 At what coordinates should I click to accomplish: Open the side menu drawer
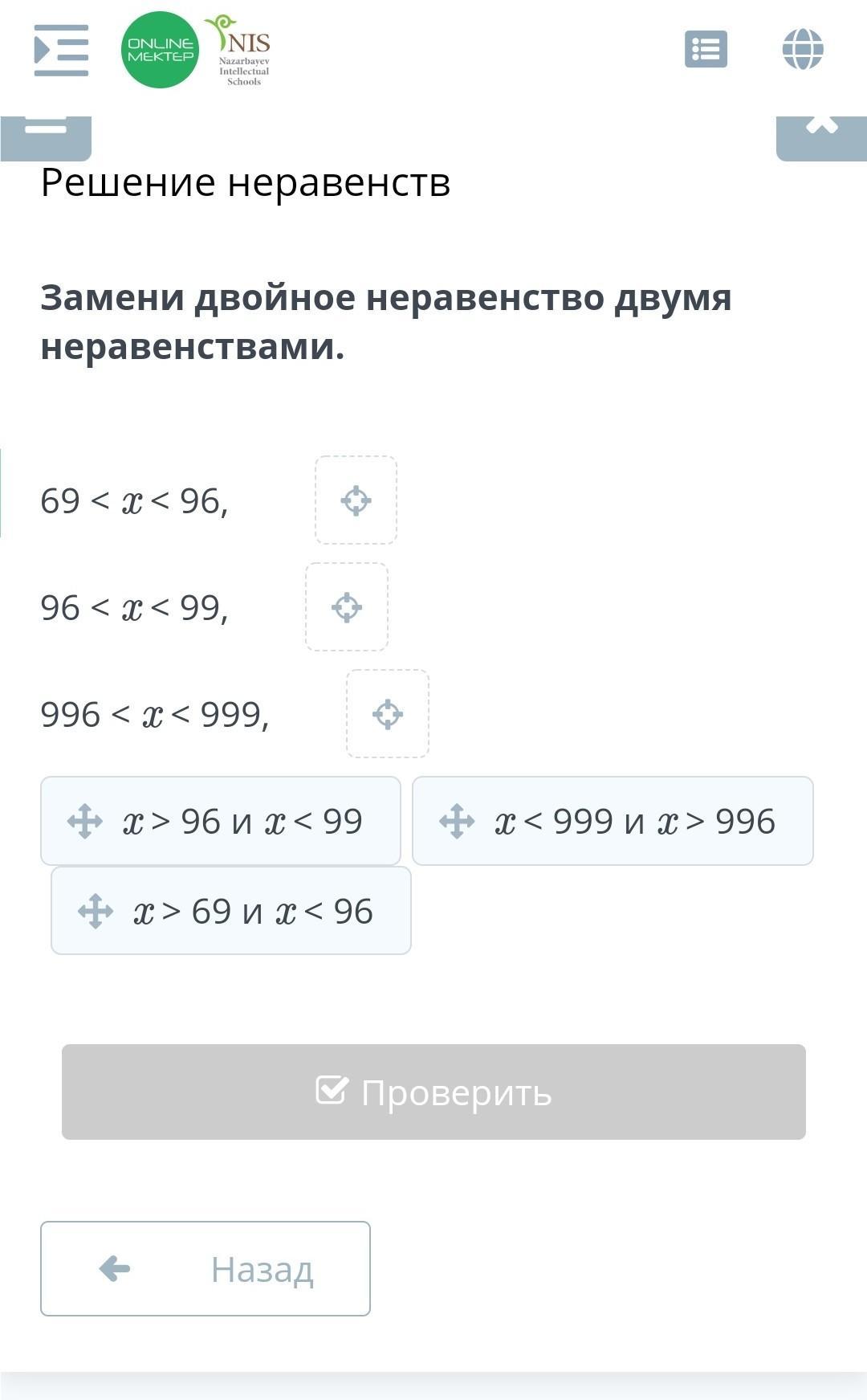click(x=61, y=50)
